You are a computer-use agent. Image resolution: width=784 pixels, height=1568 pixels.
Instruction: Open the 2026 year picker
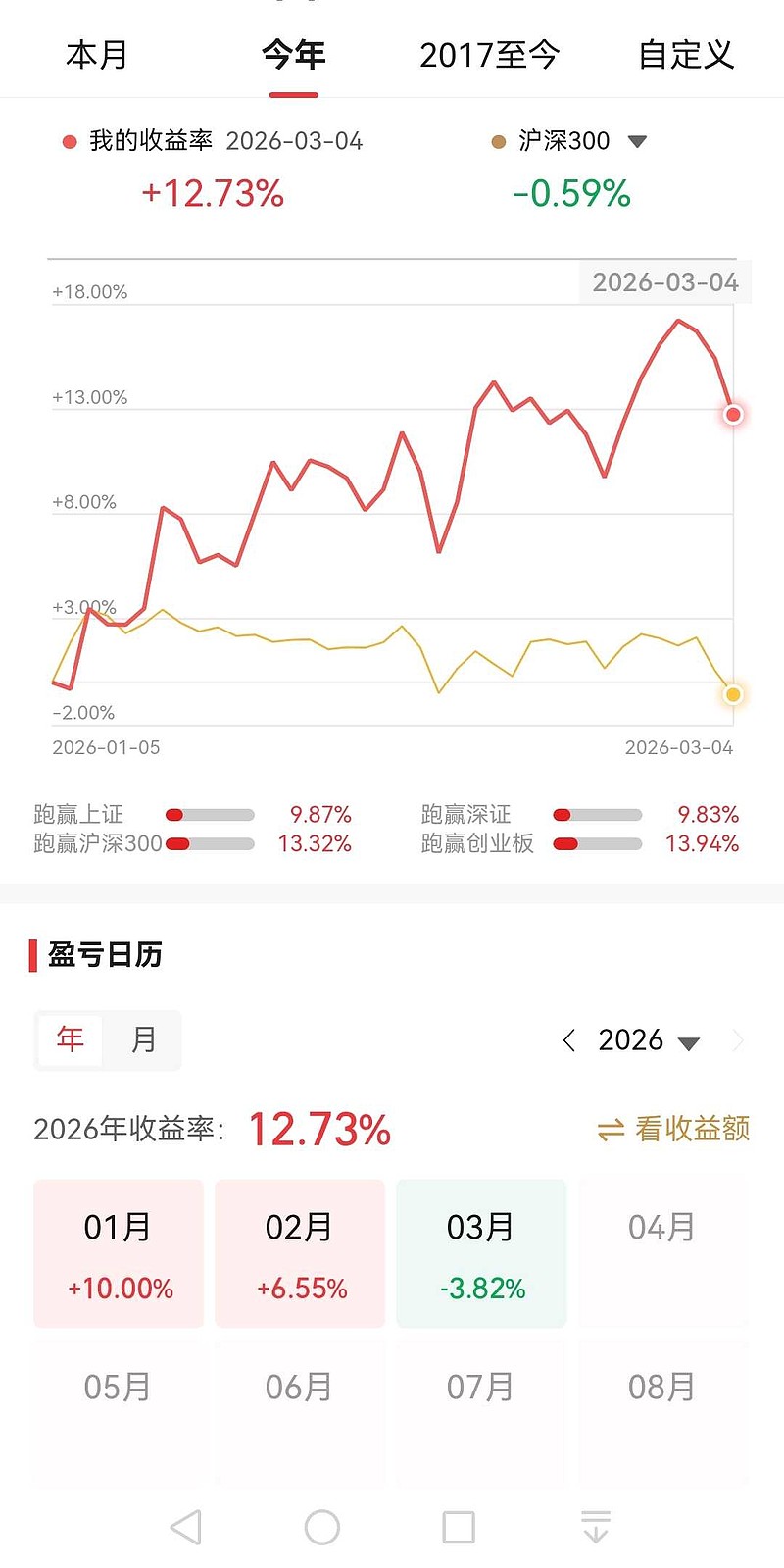[x=648, y=1040]
